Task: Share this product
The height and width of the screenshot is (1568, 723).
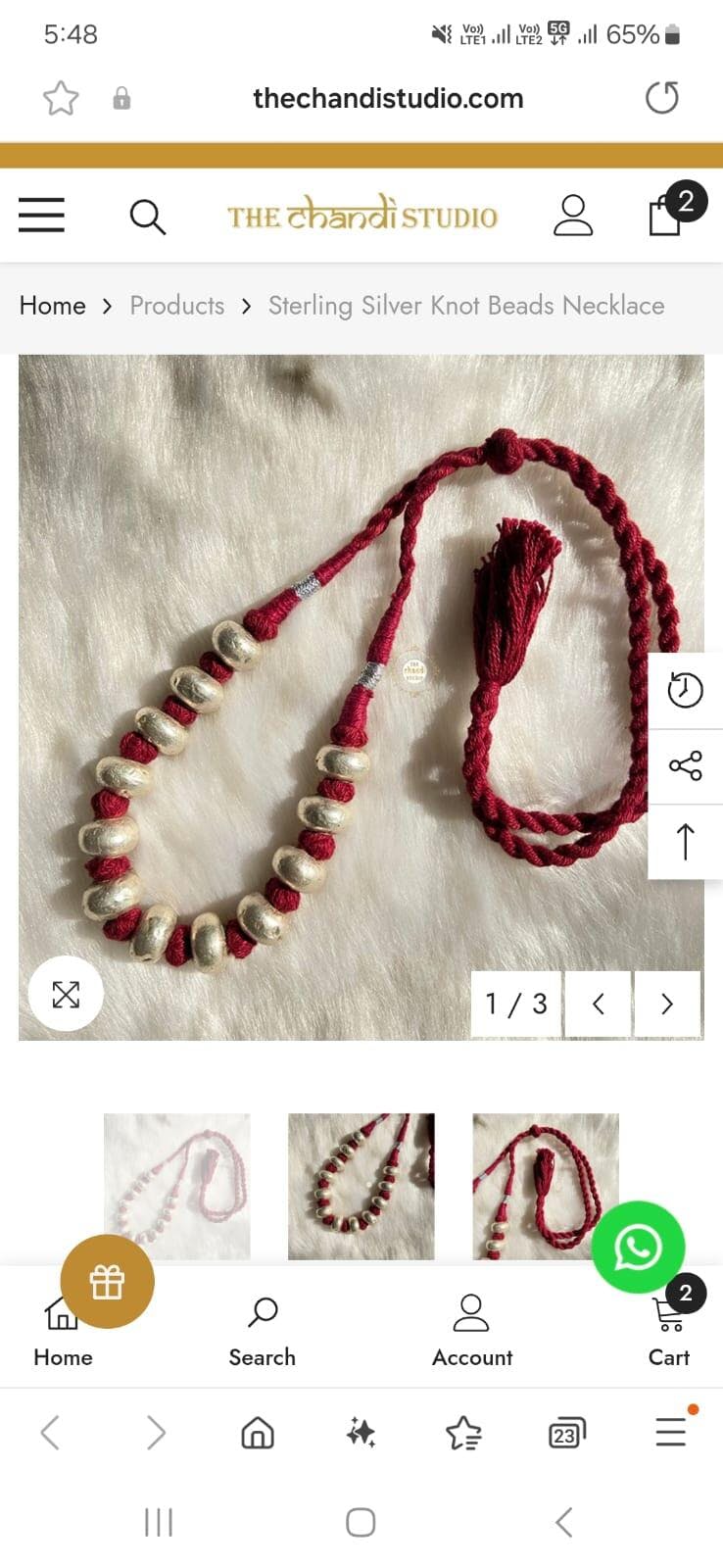Action: [x=685, y=765]
